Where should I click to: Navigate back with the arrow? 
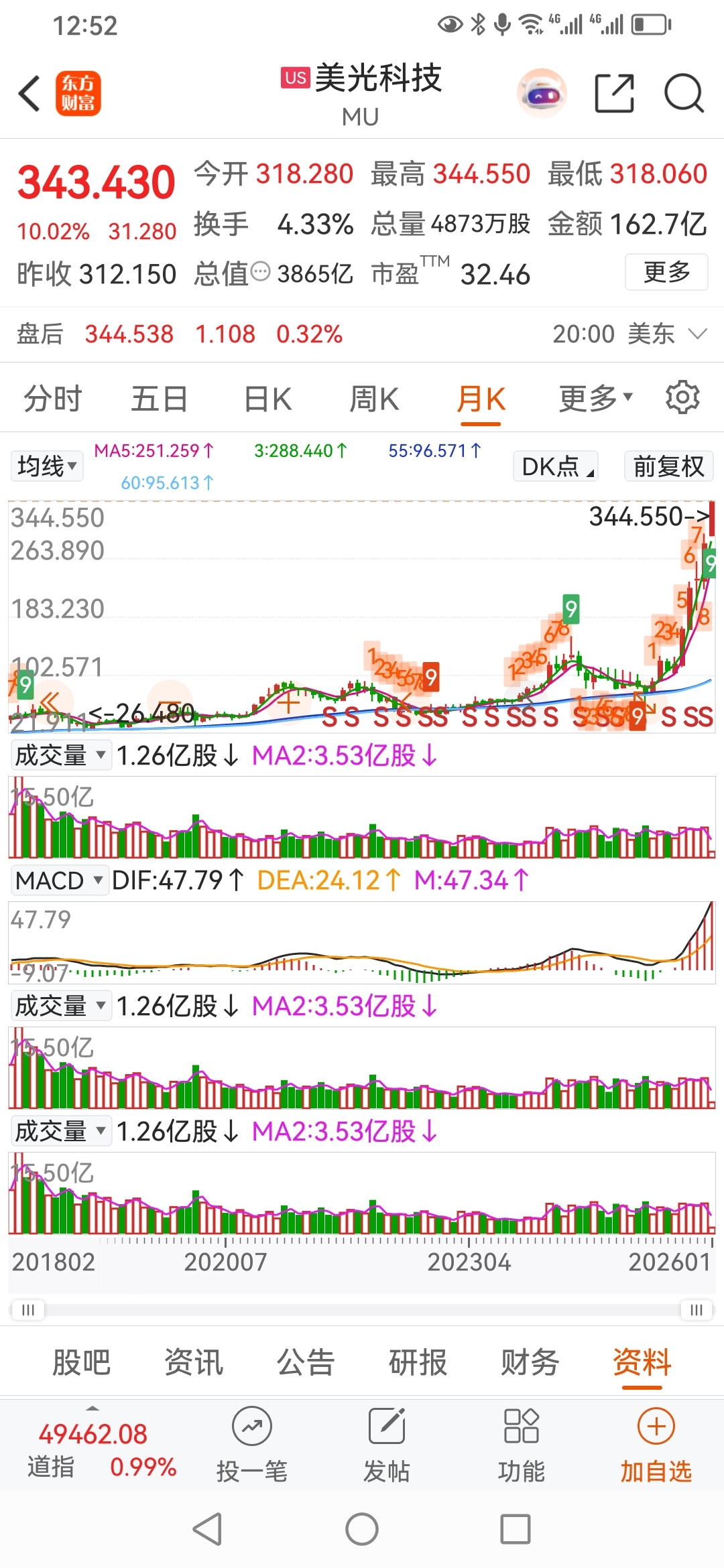(28, 94)
